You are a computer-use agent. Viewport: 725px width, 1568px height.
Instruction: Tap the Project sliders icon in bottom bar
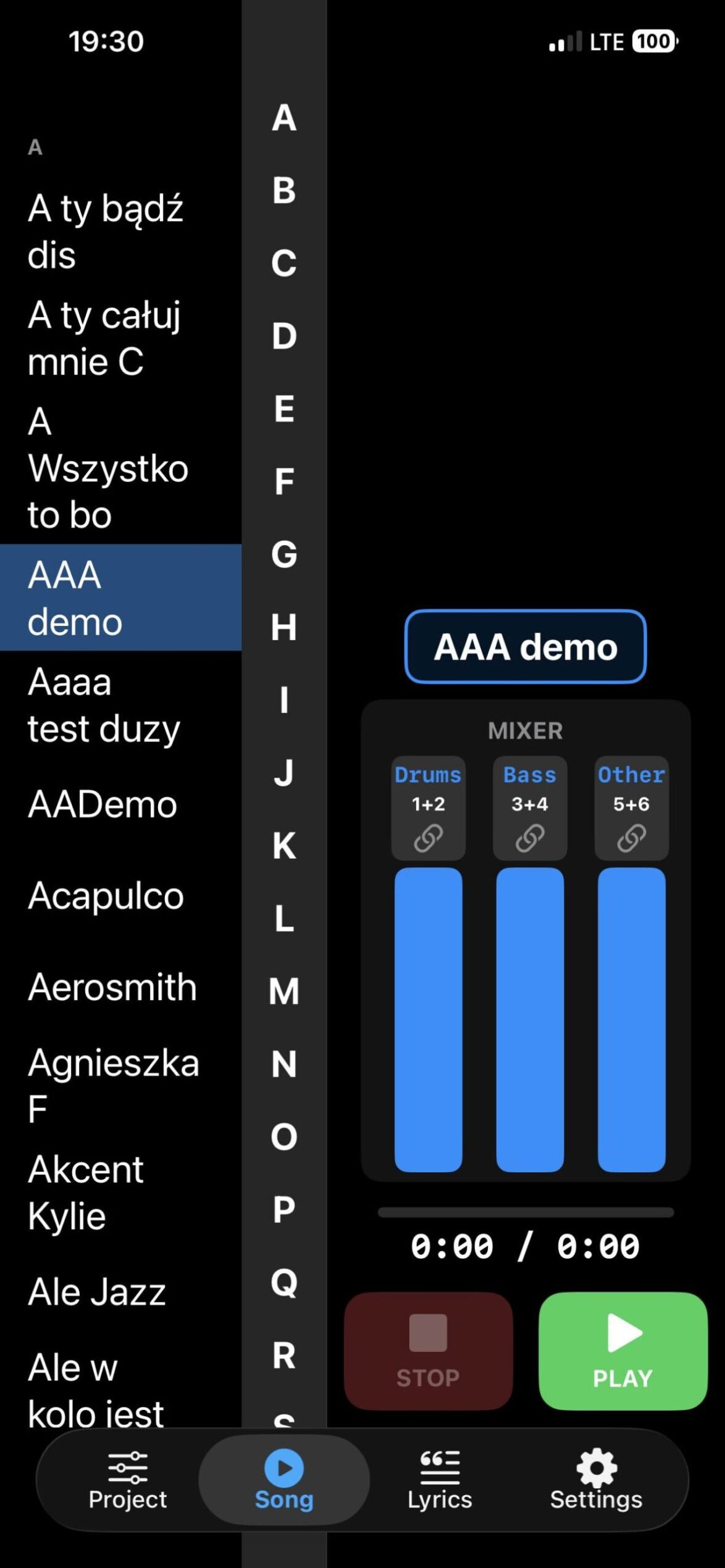(127, 1469)
